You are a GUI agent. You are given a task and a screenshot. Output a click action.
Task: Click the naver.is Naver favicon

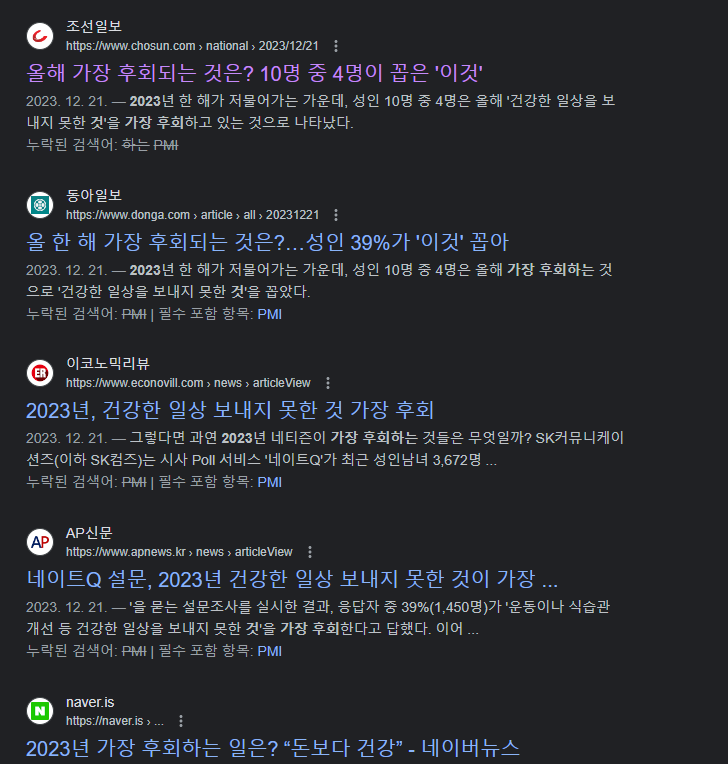(x=40, y=711)
